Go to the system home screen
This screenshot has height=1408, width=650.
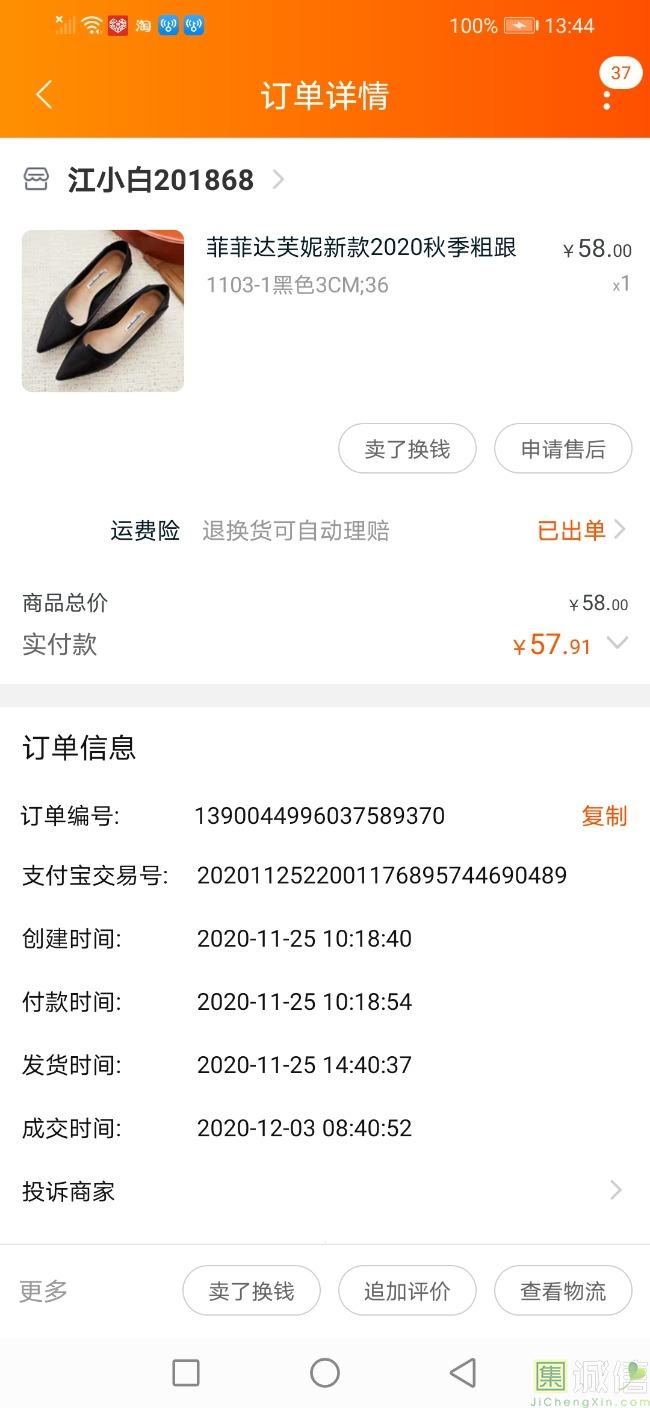(325, 1373)
